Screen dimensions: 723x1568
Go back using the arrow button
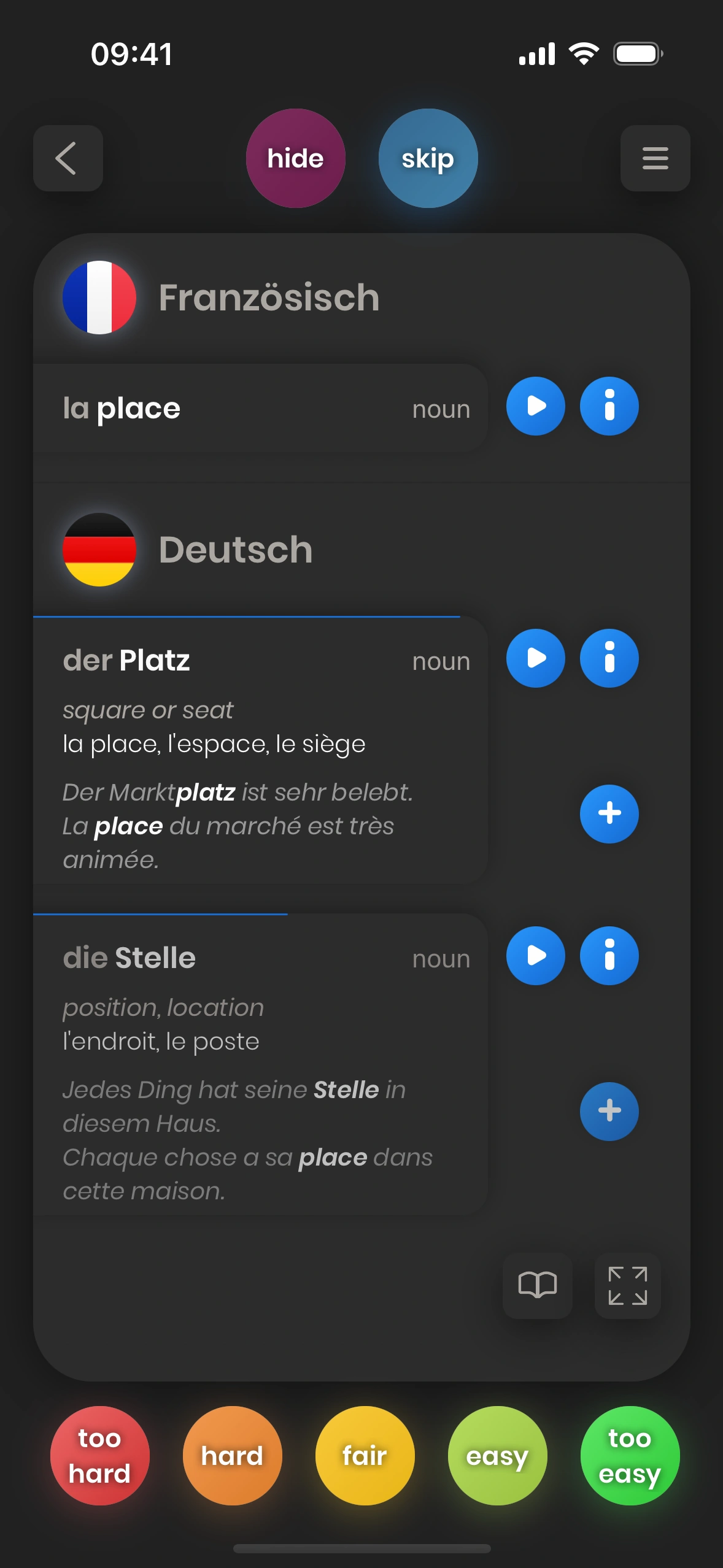[x=68, y=158]
